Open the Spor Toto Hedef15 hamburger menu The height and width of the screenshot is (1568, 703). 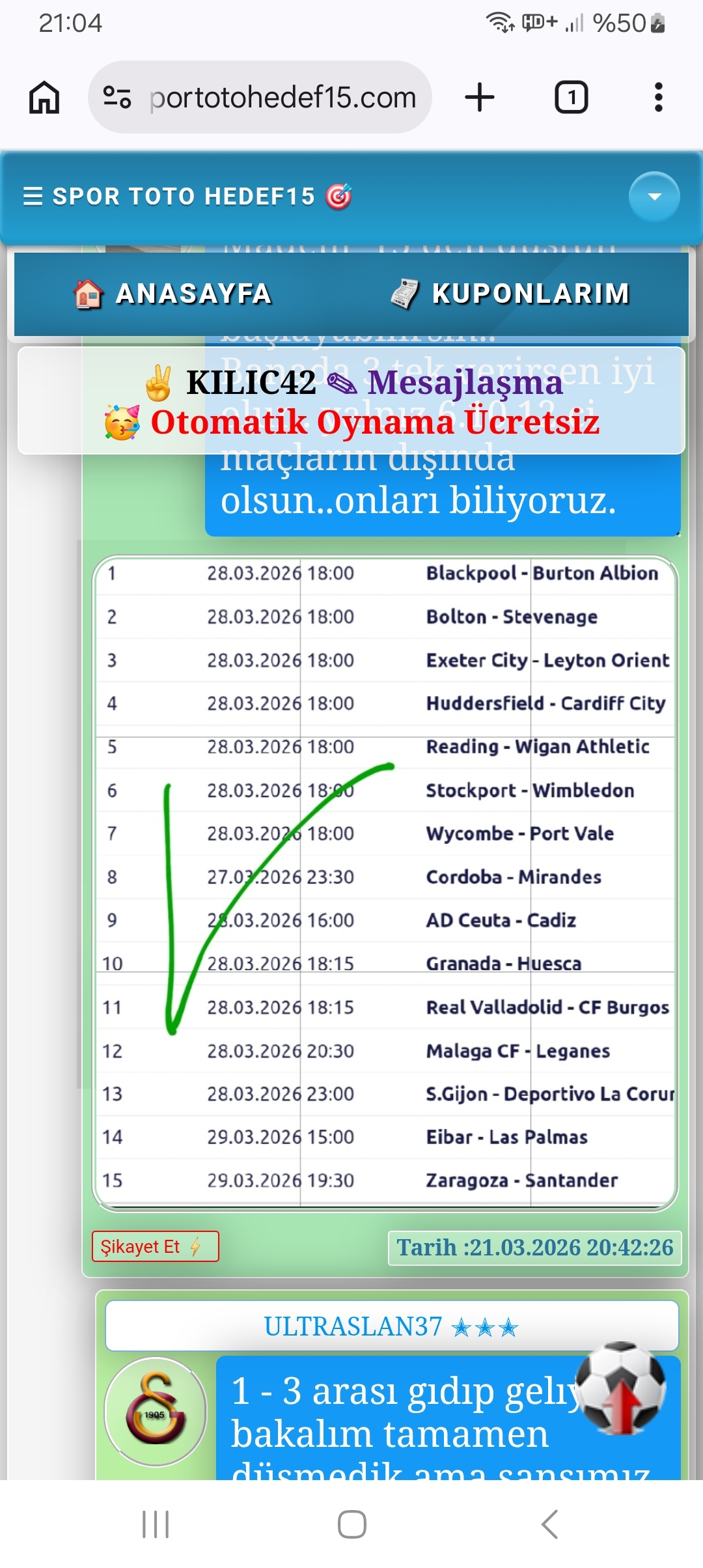point(33,196)
